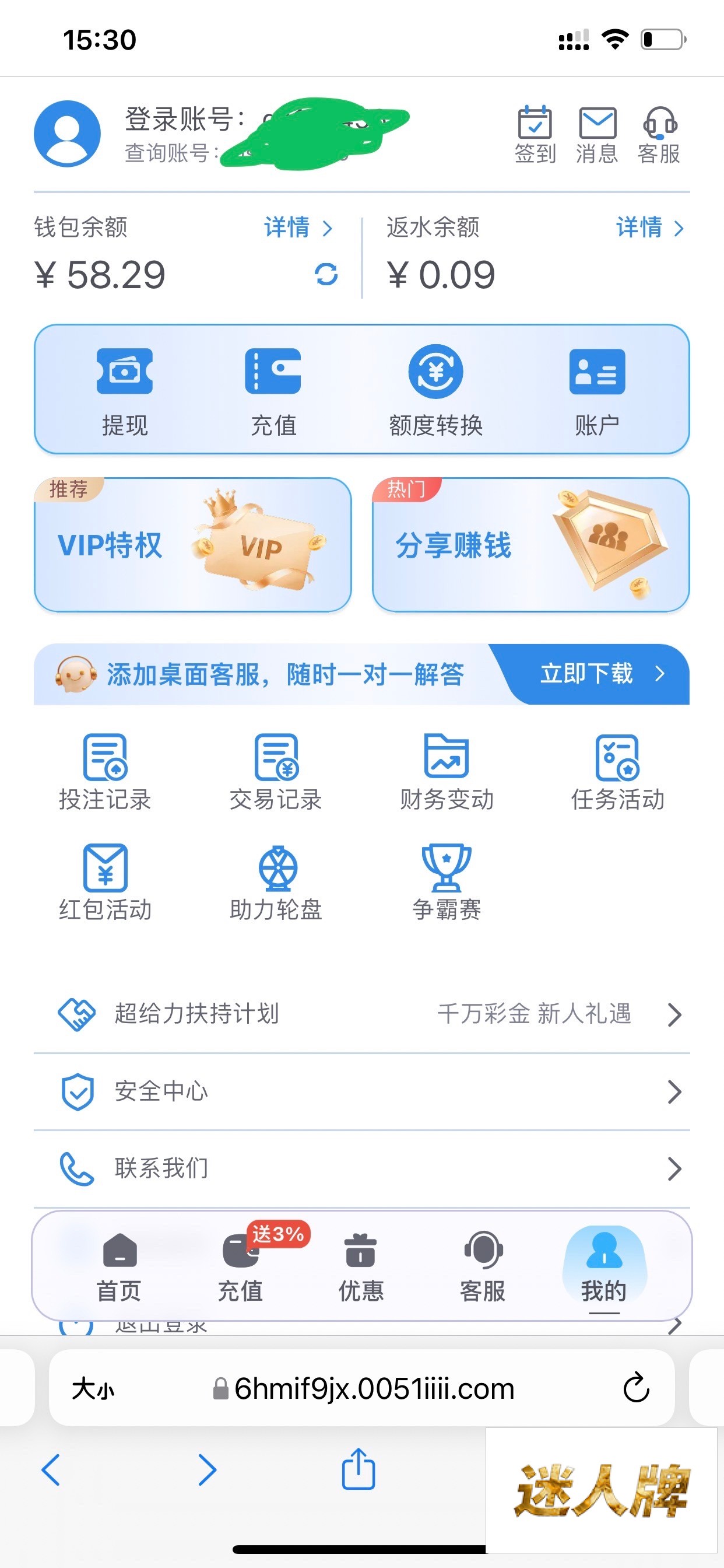View 钱包余额 details link
Screen dimensions: 724x1568
pyautogui.click(x=298, y=228)
